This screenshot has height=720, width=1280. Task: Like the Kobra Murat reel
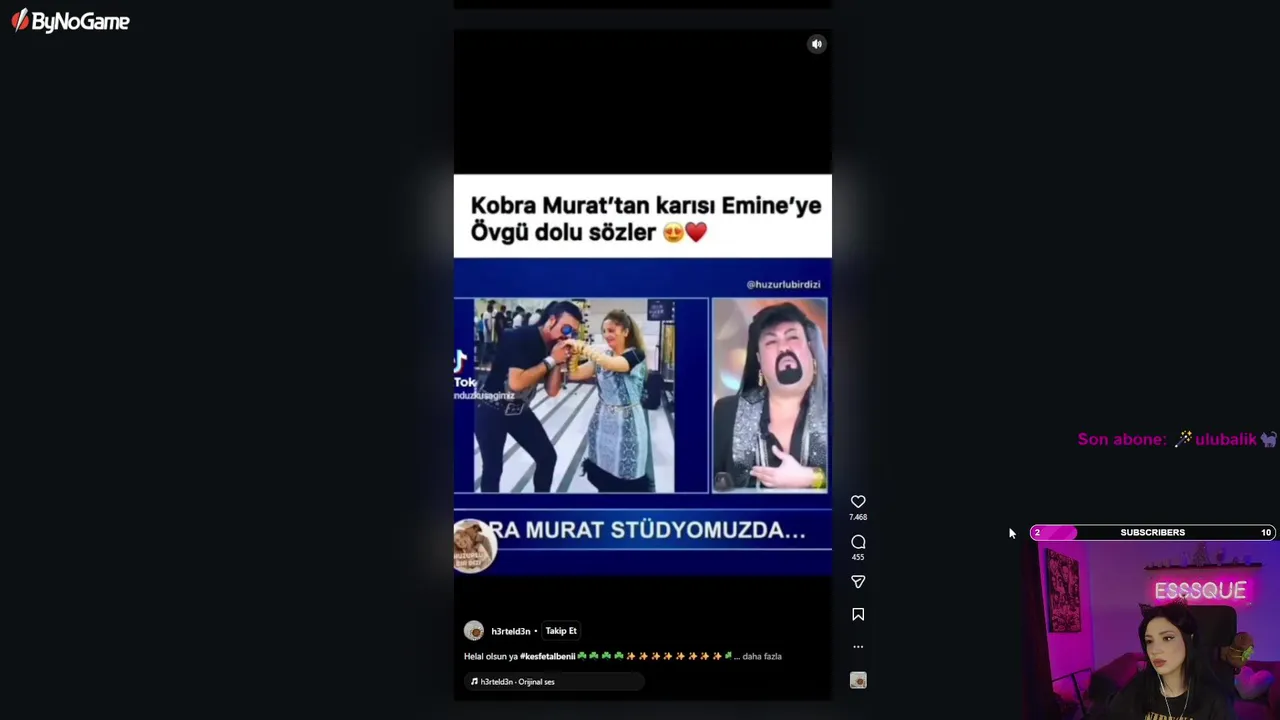click(x=858, y=502)
